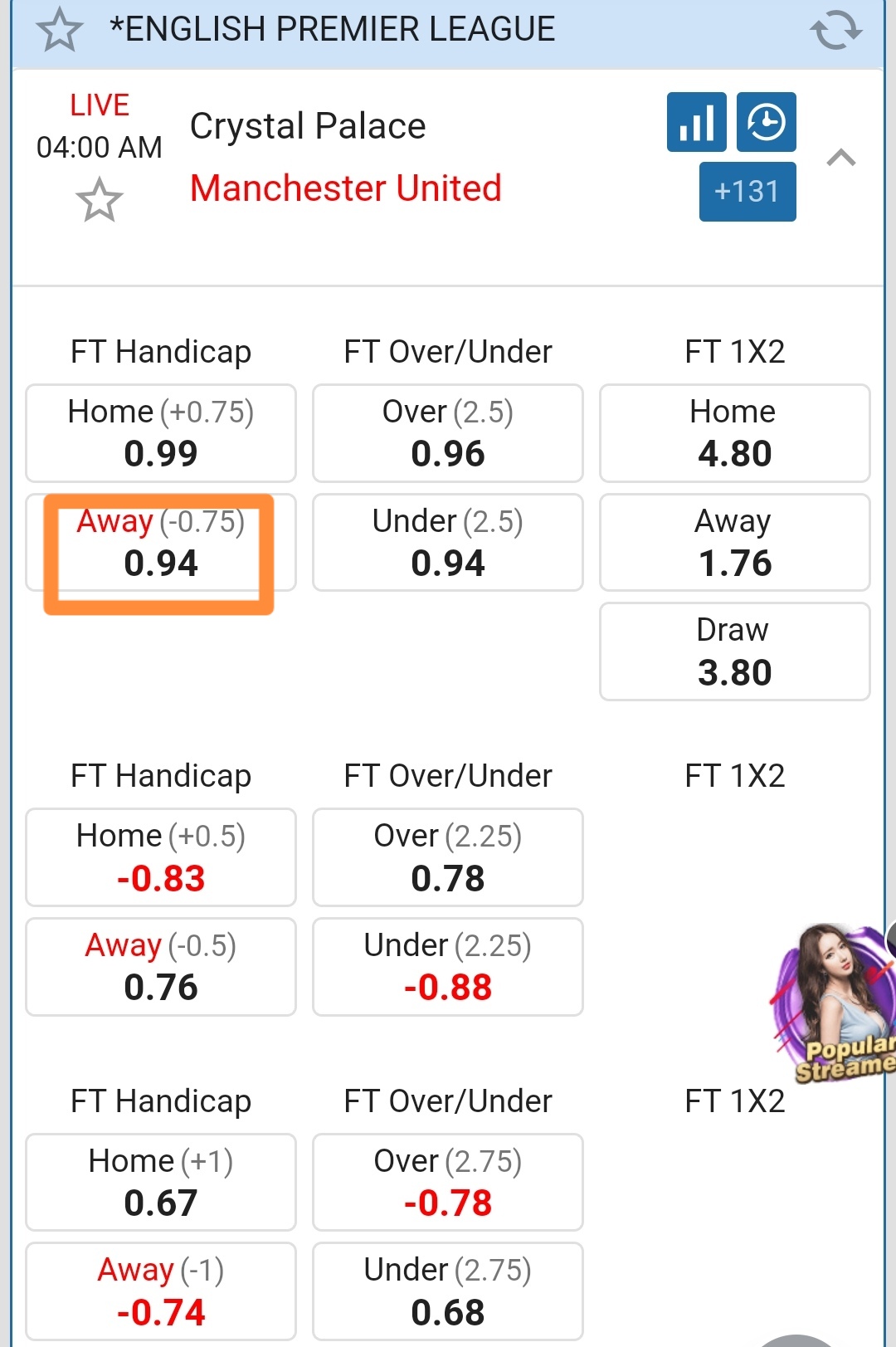Collapse the match with the chevron
This screenshot has width=896, height=1347.
click(x=840, y=157)
